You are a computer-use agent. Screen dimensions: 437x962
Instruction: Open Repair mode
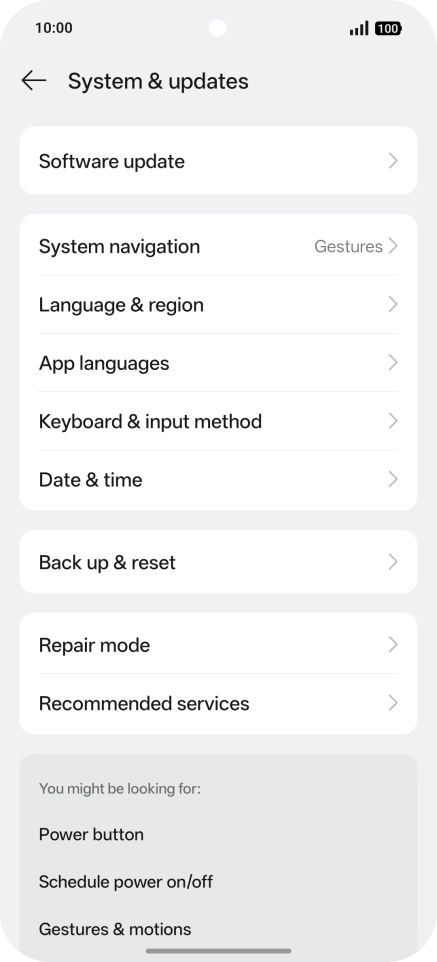[x=218, y=644]
